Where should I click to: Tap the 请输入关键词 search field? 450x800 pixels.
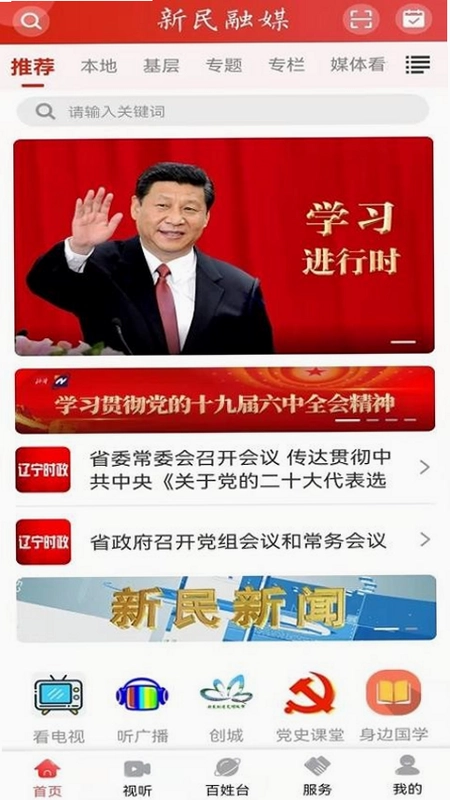click(x=223, y=111)
